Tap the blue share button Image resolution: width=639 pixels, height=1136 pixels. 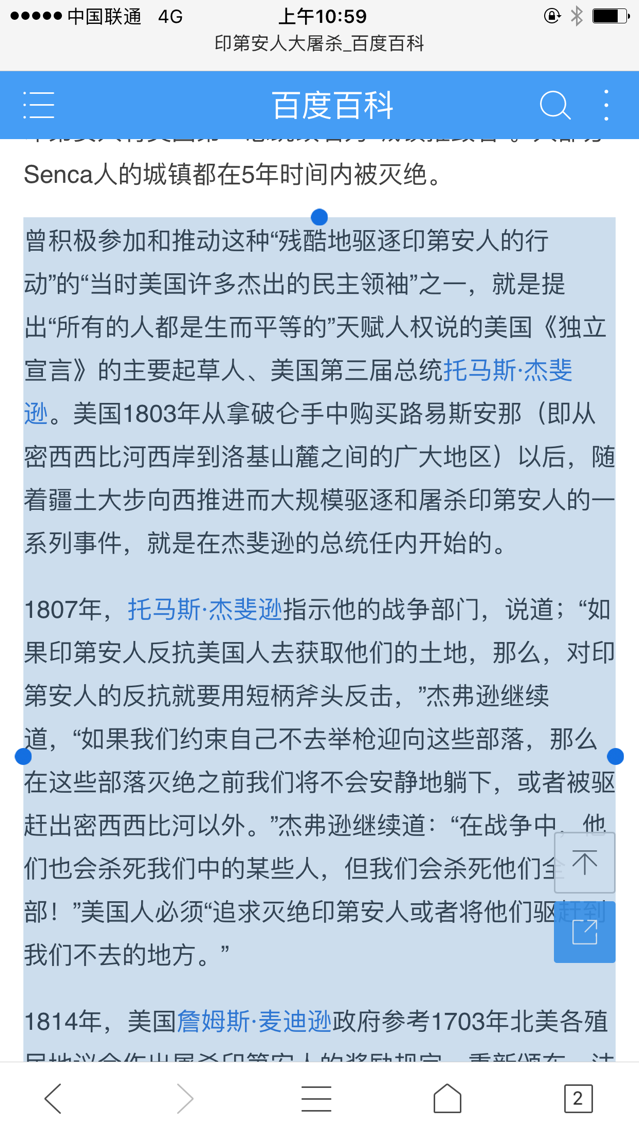[584, 932]
